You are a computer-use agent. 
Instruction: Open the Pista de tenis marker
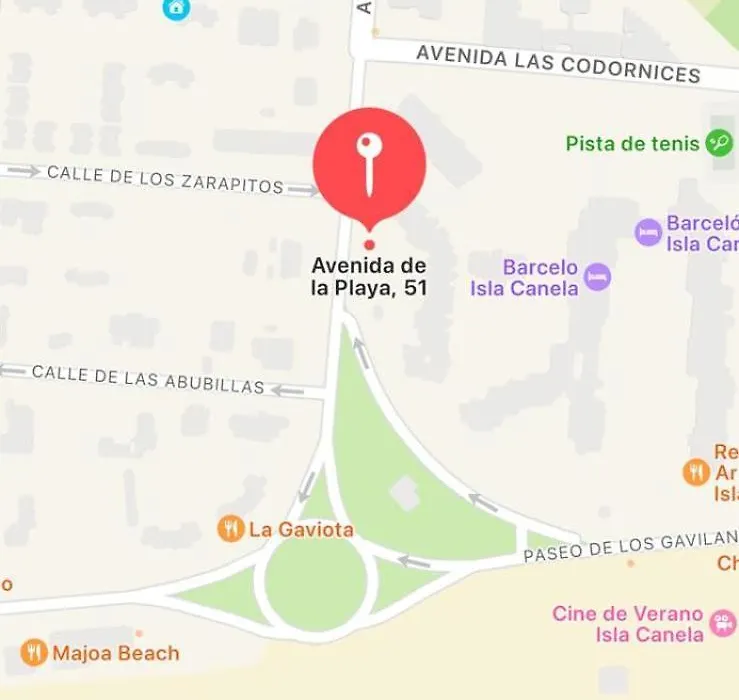point(718,143)
